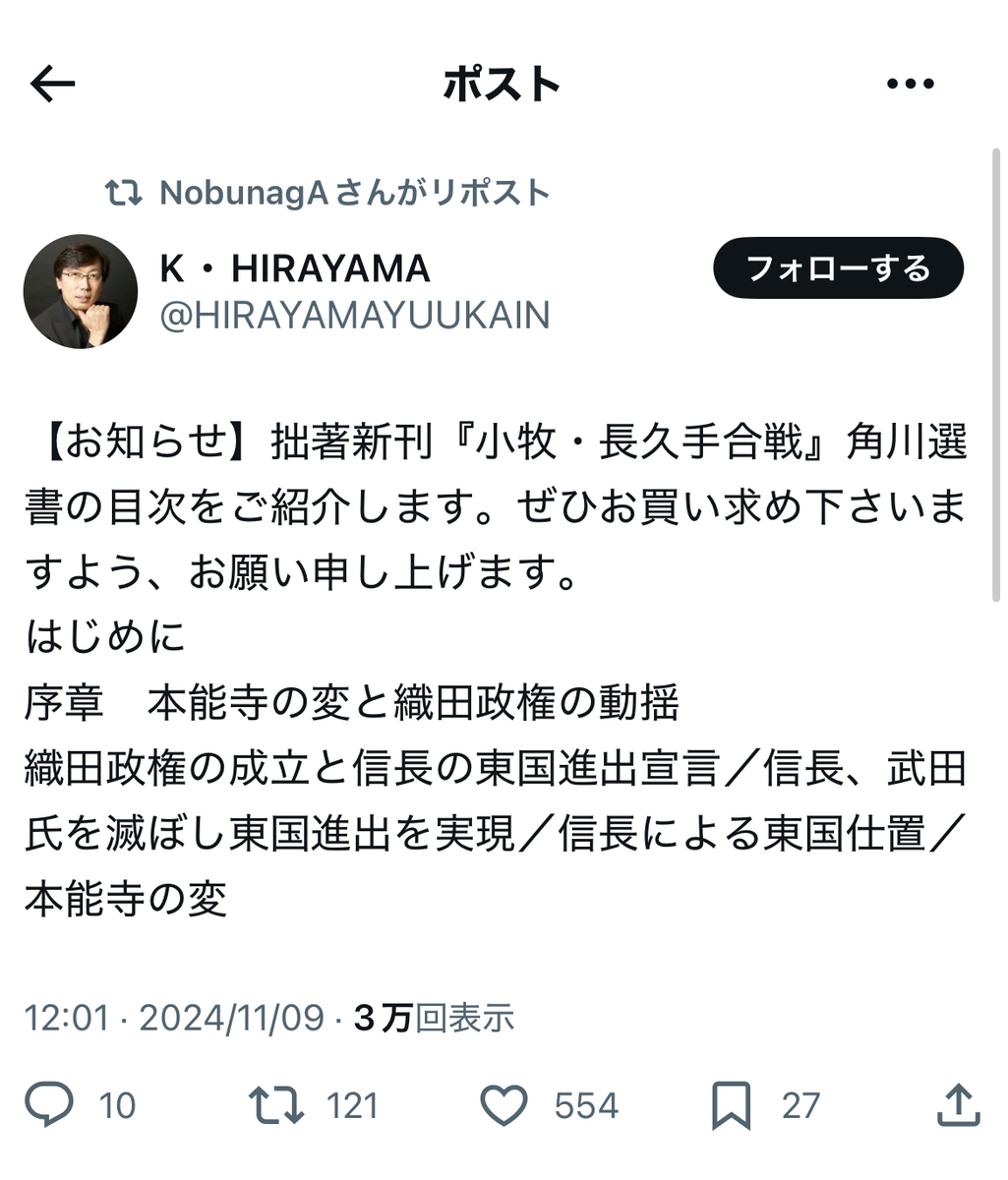Bookmark this post
This screenshot has width=1008, height=1180.
tap(731, 1105)
